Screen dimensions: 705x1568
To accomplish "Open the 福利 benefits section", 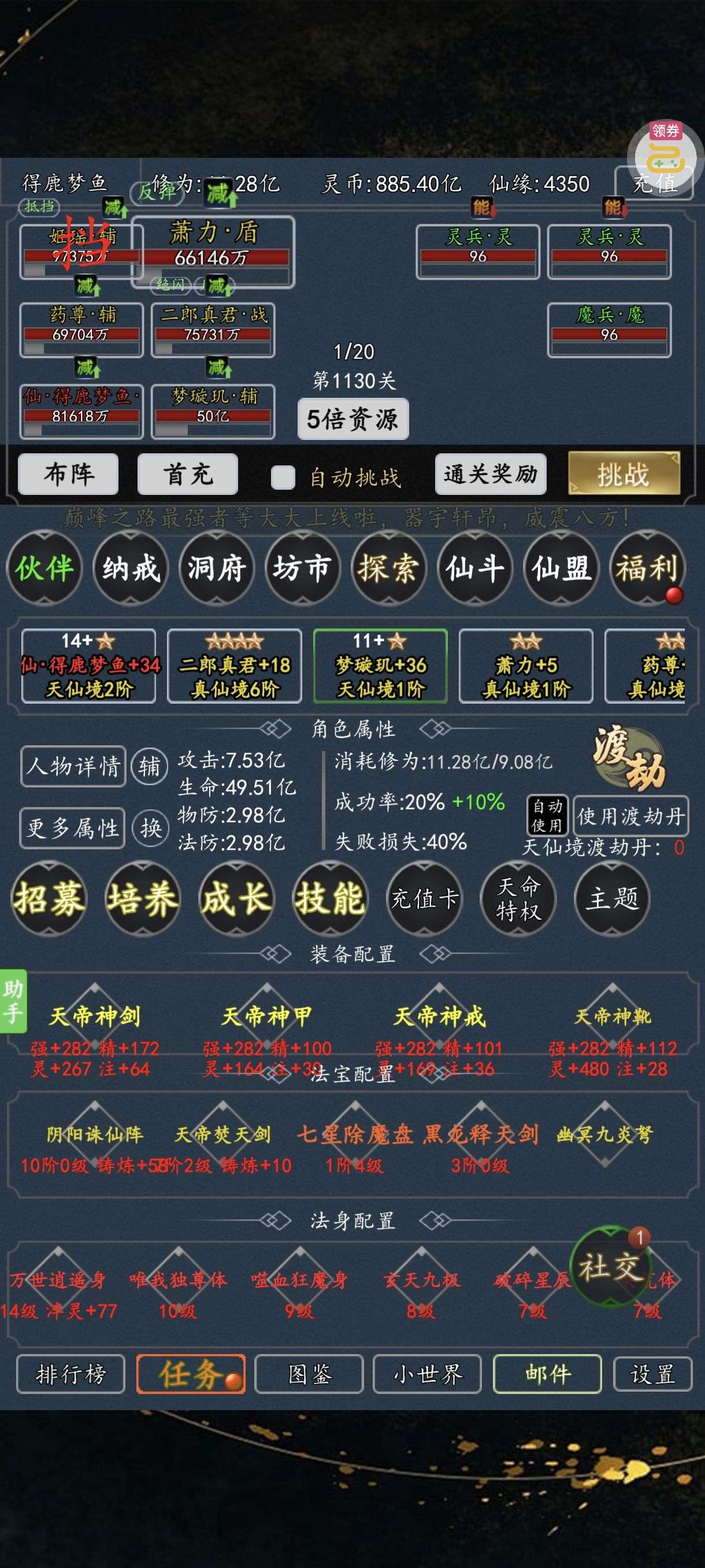I will pos(647,568).
